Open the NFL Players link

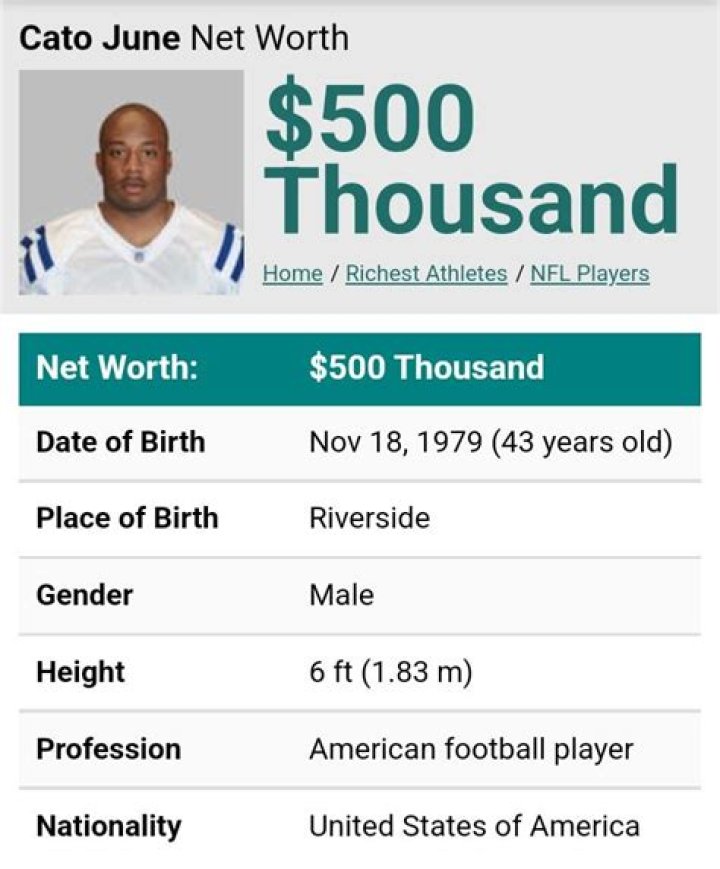589,274
